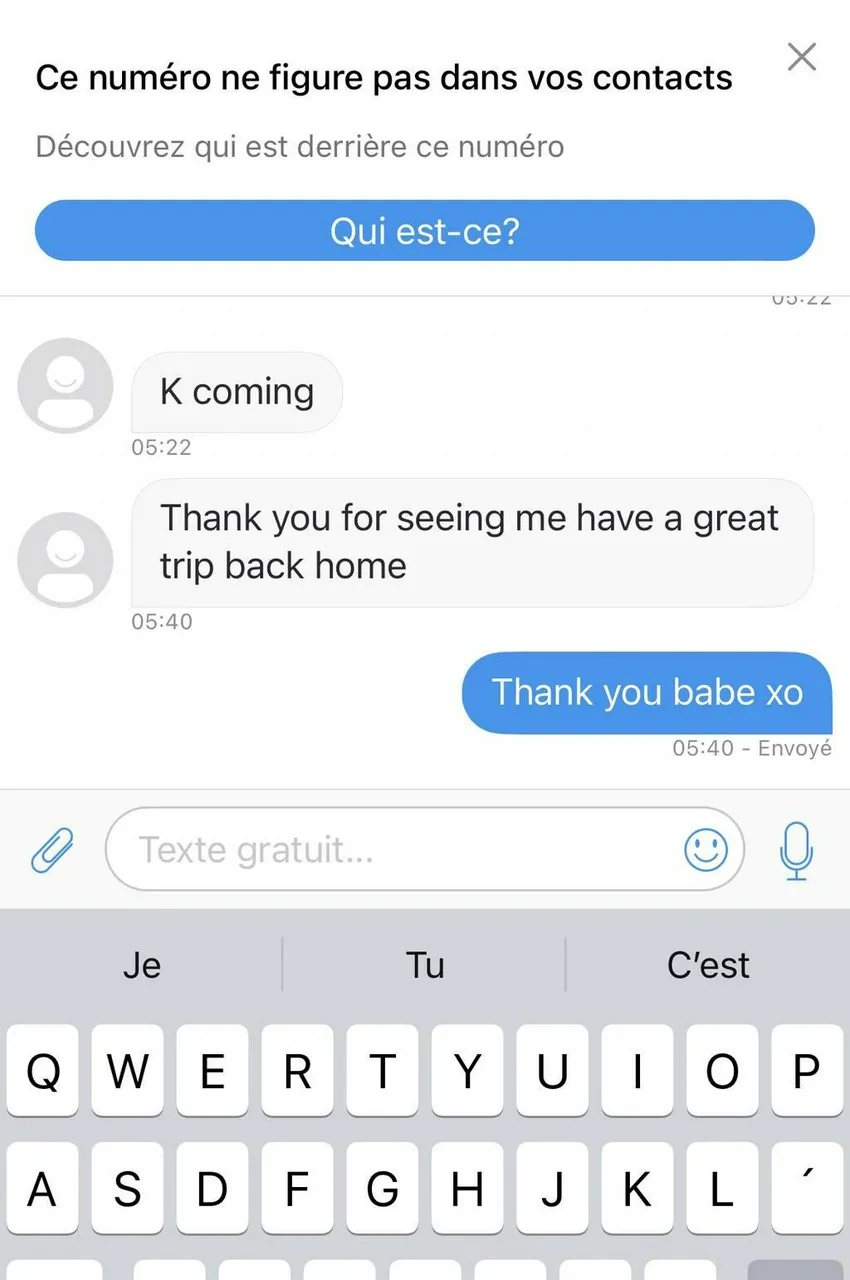Dismiss the unknown number banner
850x1280 pixels.
[x=801, y=57]
